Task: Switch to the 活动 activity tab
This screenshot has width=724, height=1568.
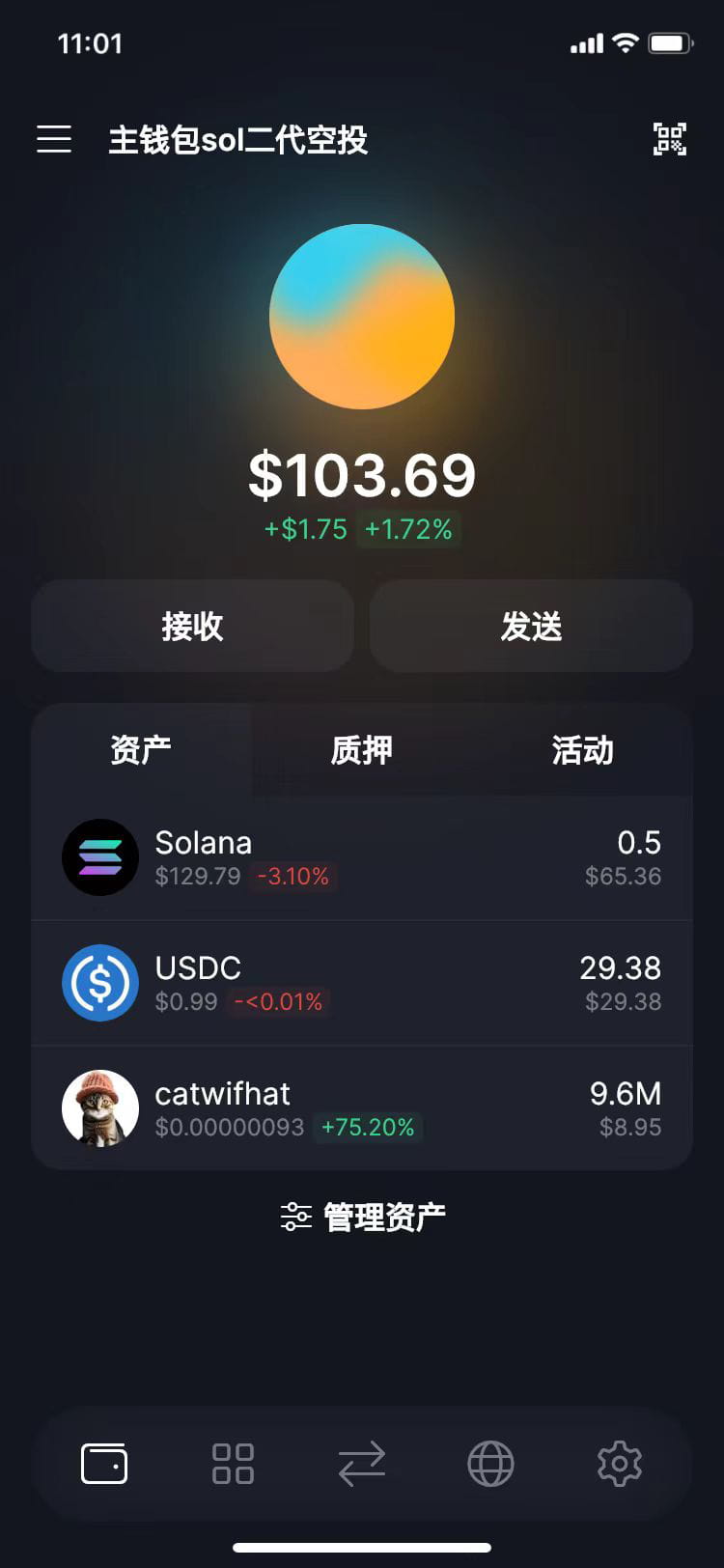Action: coord(581,751)
